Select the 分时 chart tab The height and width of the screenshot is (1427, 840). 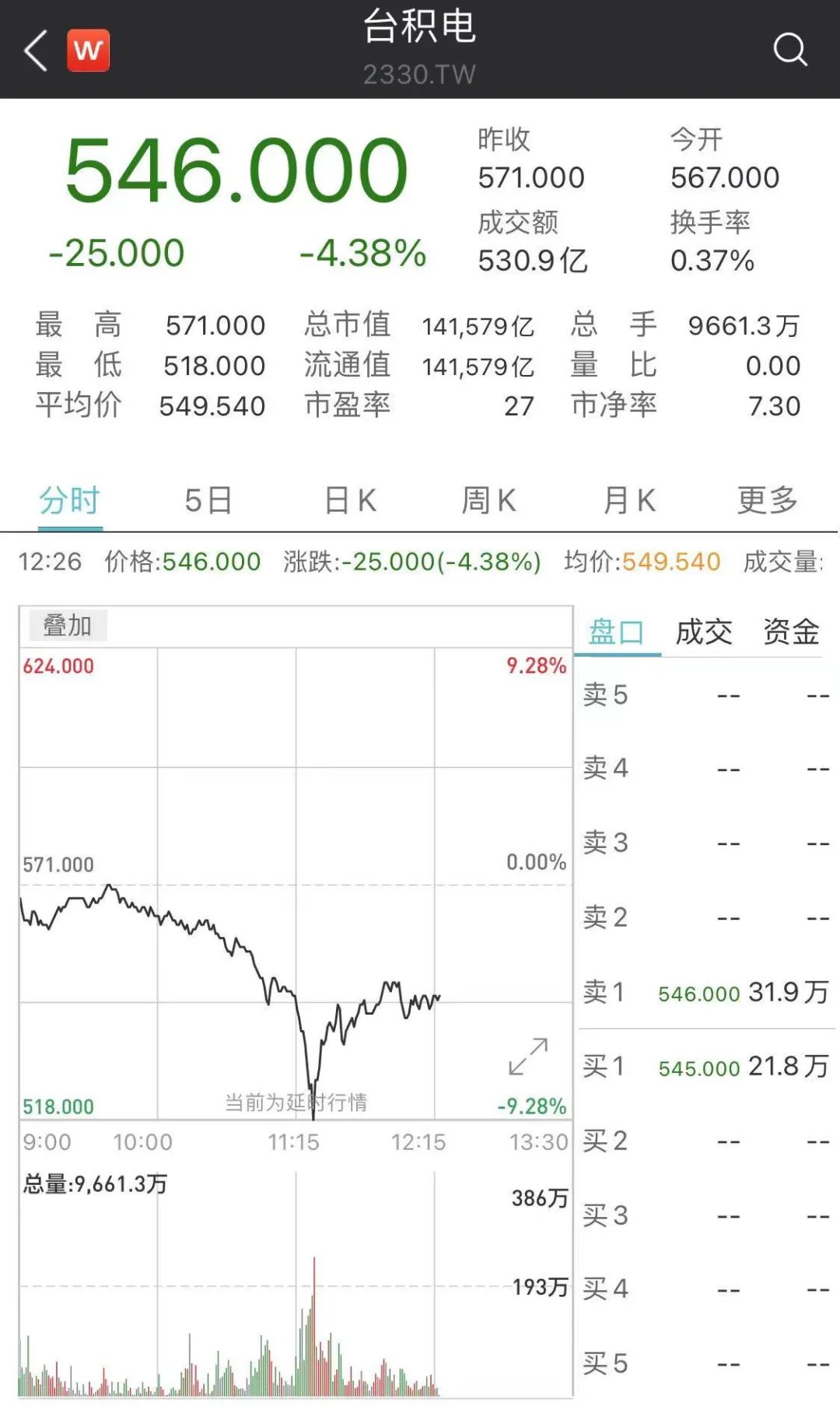click(x=70, y=500)
